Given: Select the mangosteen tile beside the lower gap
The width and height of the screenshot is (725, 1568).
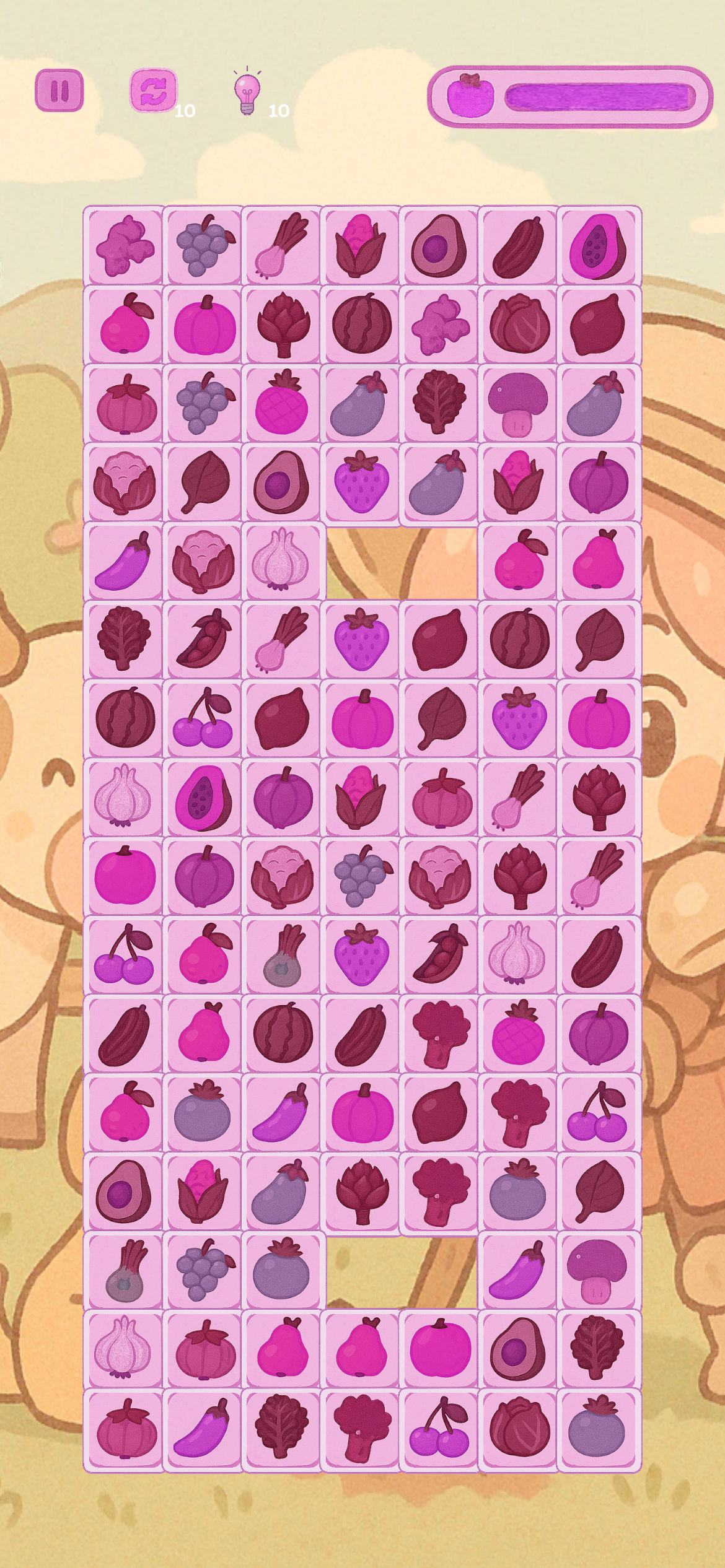Looking at the screenshot, I should tap(282, 1269).
